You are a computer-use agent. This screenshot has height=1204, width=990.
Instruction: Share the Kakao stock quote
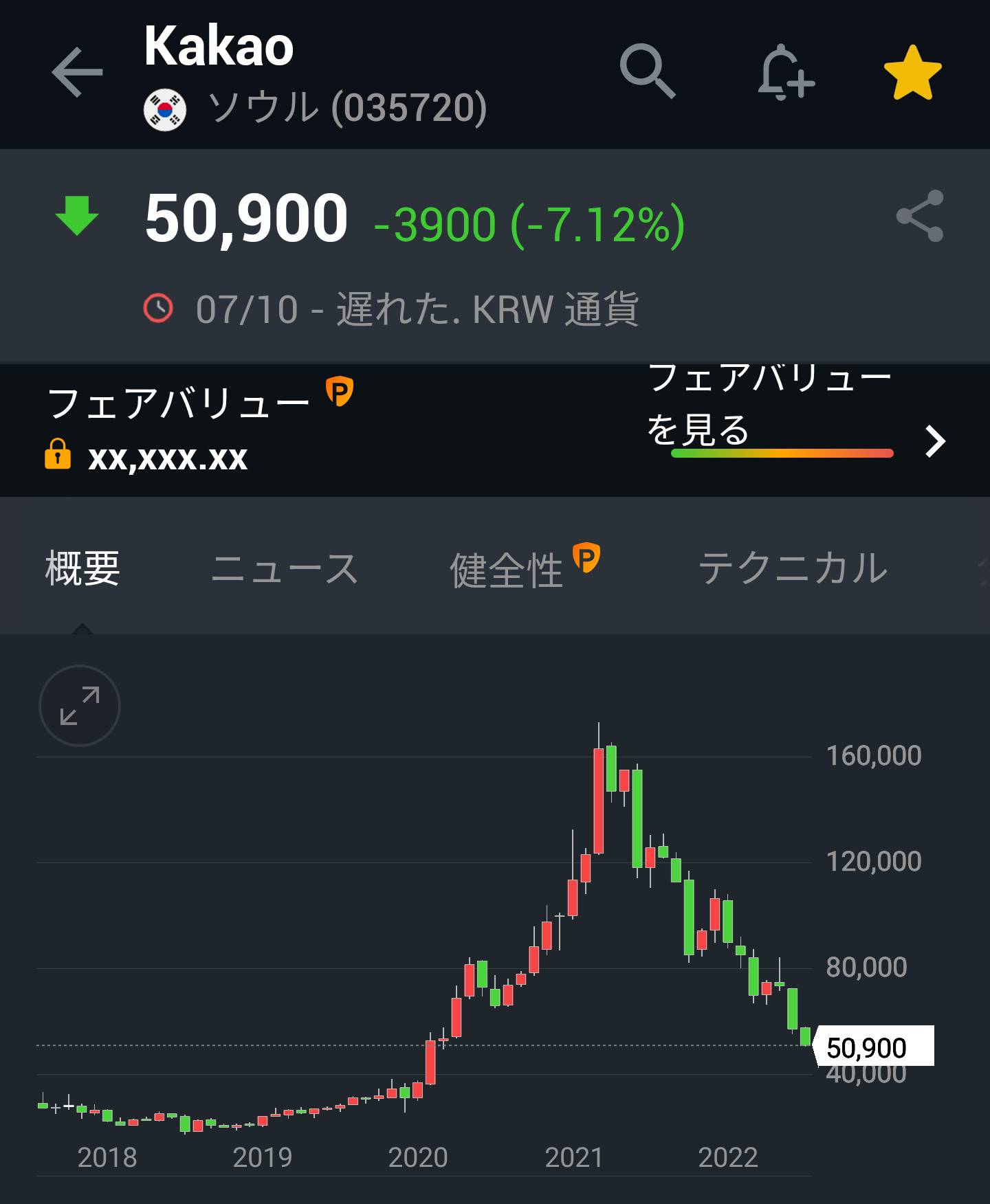pos(920,216)
